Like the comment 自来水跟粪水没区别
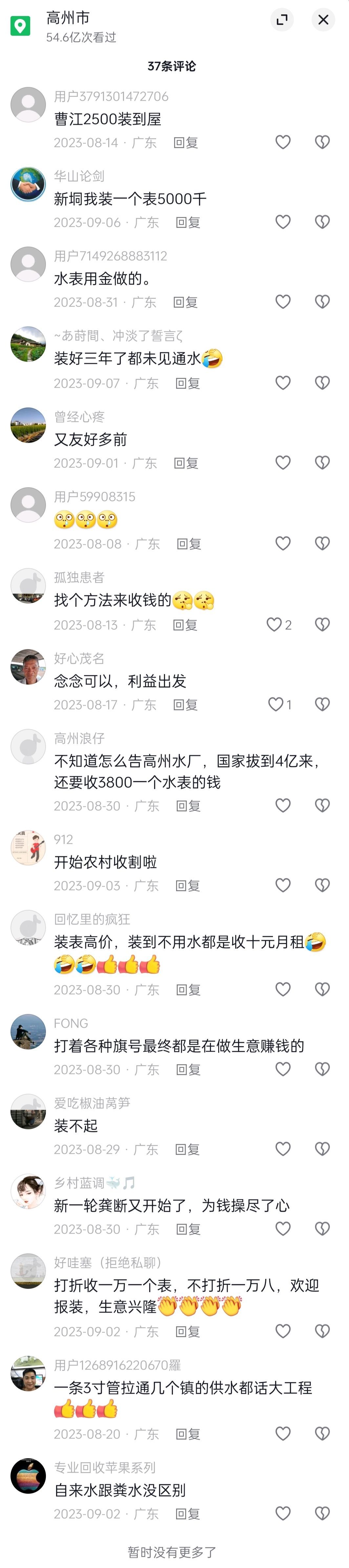Screen dimensions: 349x1568 click(x=283, y=1513)
